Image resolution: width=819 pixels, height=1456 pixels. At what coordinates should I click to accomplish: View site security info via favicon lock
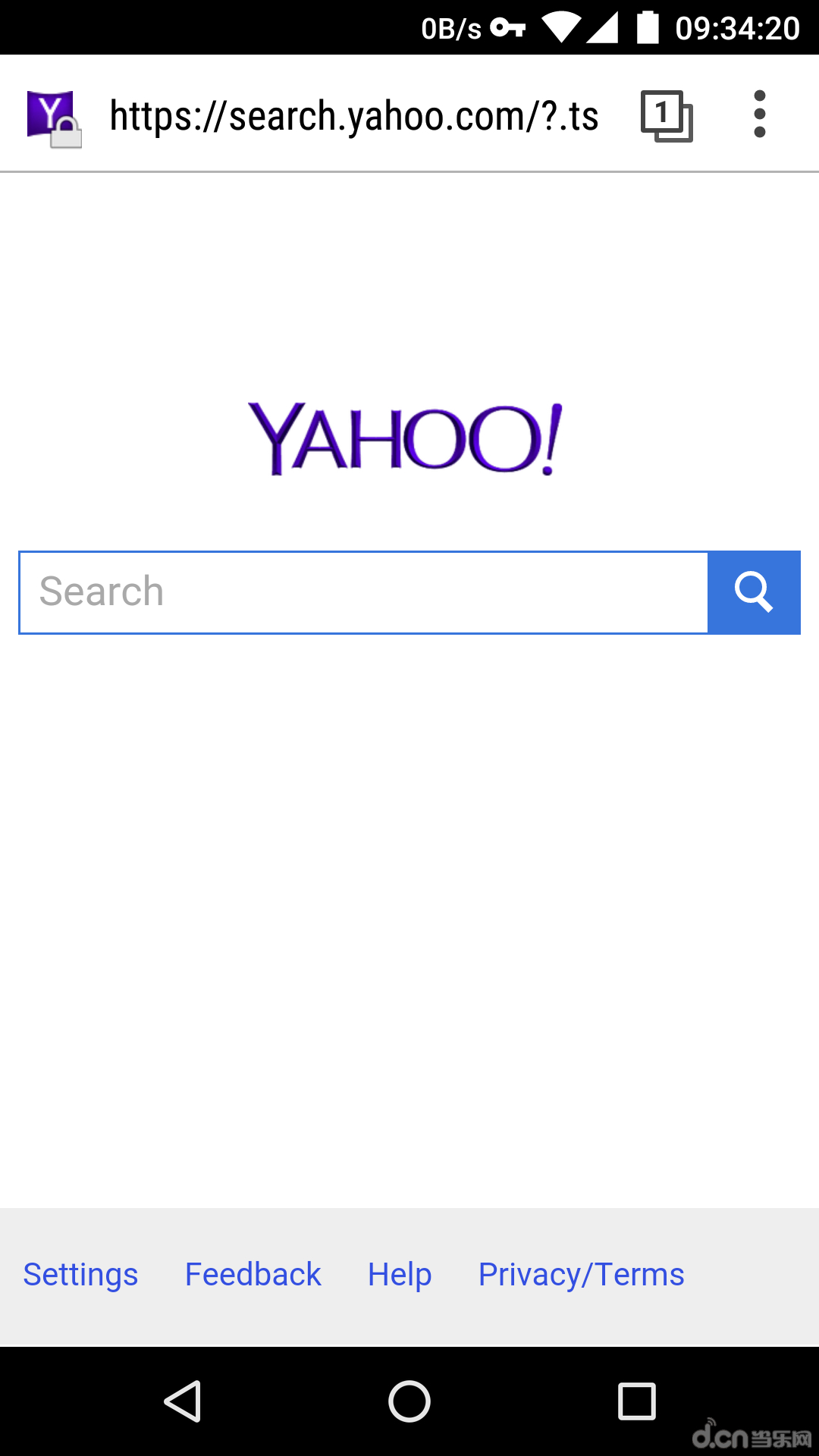[x=54, y=118]
